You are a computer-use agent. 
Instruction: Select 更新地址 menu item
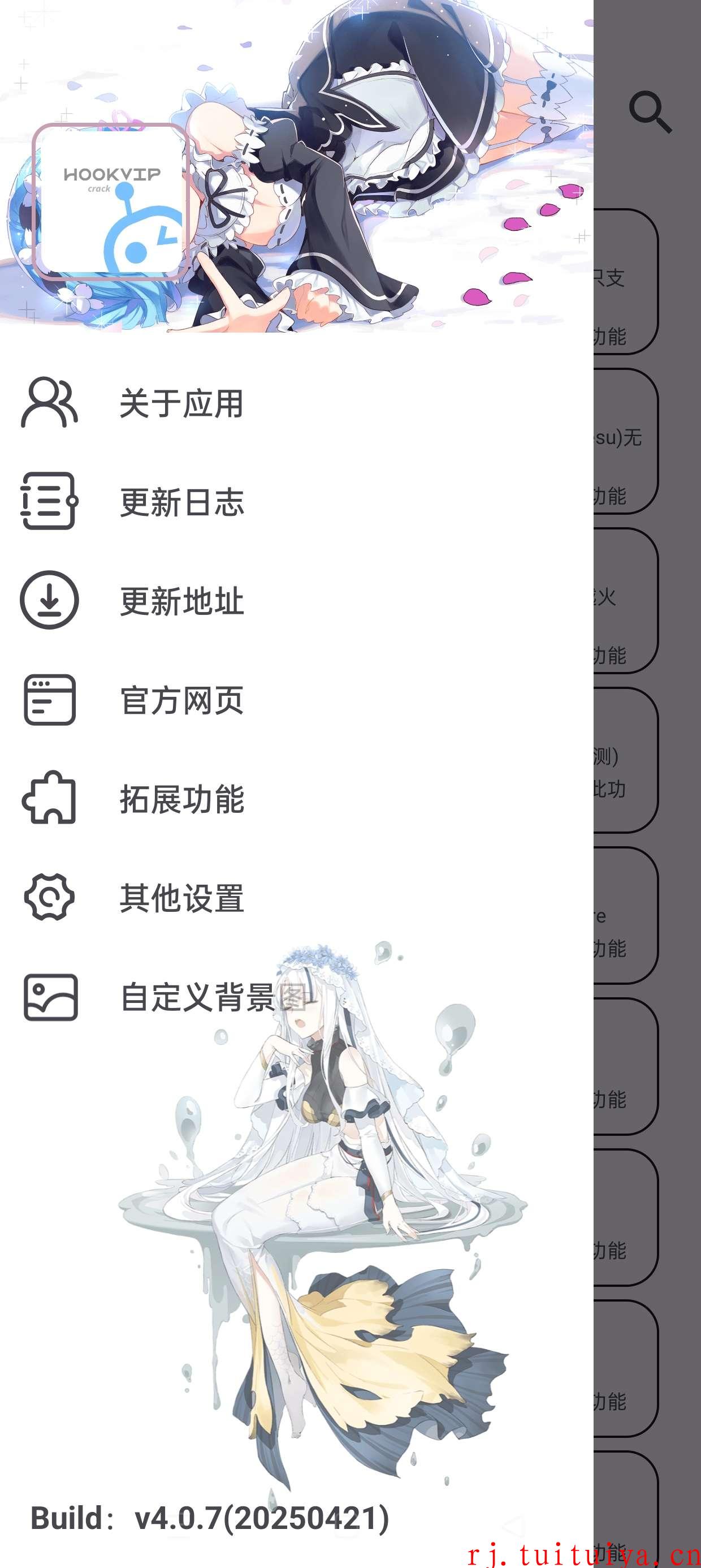click(x=296, y=601)
